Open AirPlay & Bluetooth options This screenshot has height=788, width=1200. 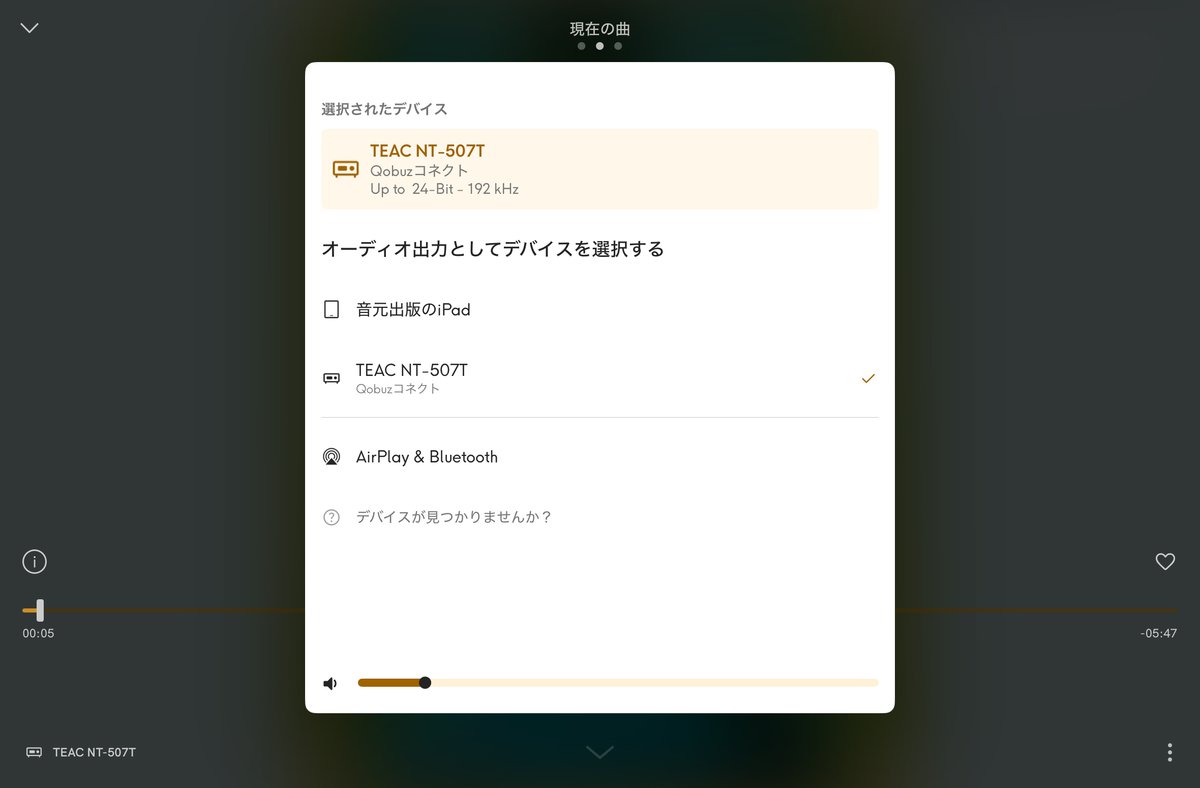point(599,457)
